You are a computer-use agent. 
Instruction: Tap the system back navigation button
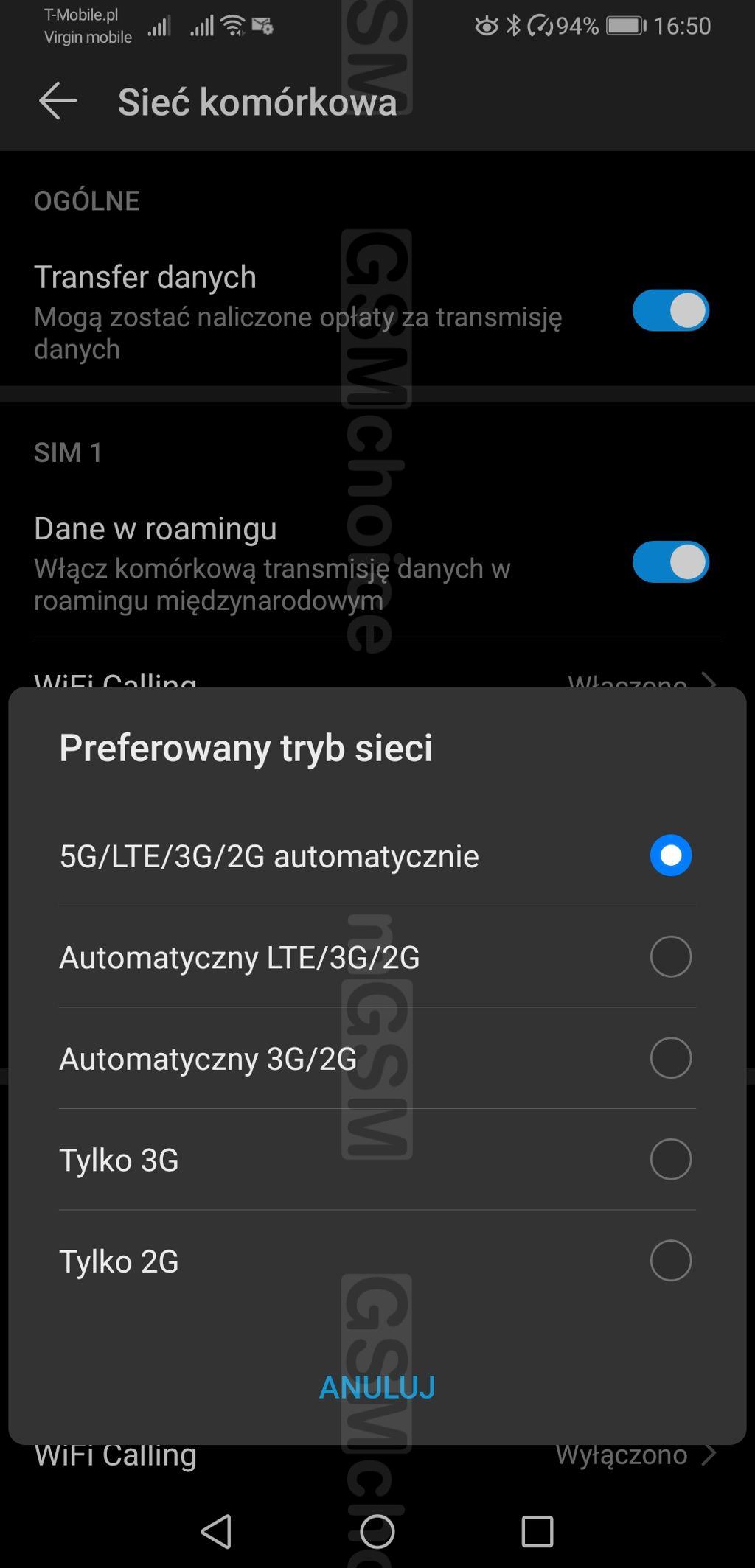217,1532
